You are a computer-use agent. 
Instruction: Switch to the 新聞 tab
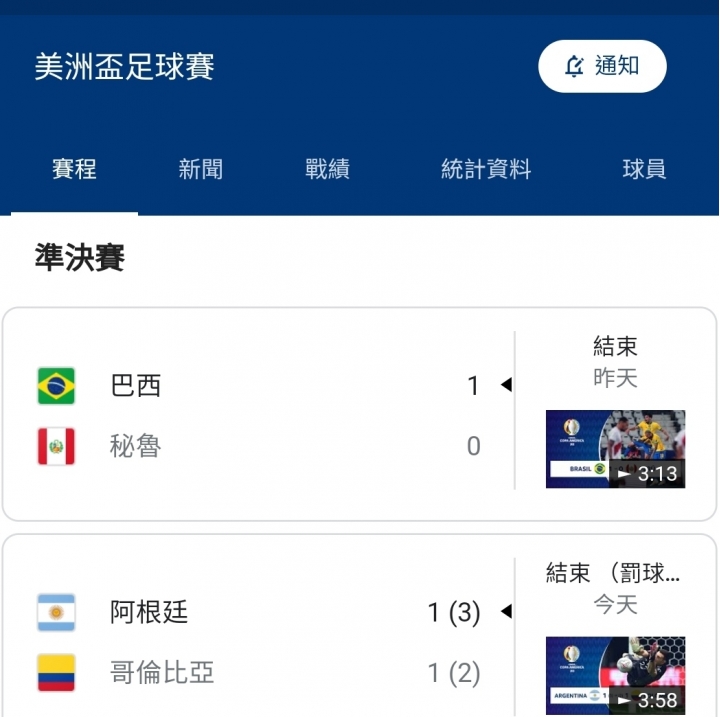[200, 170]
